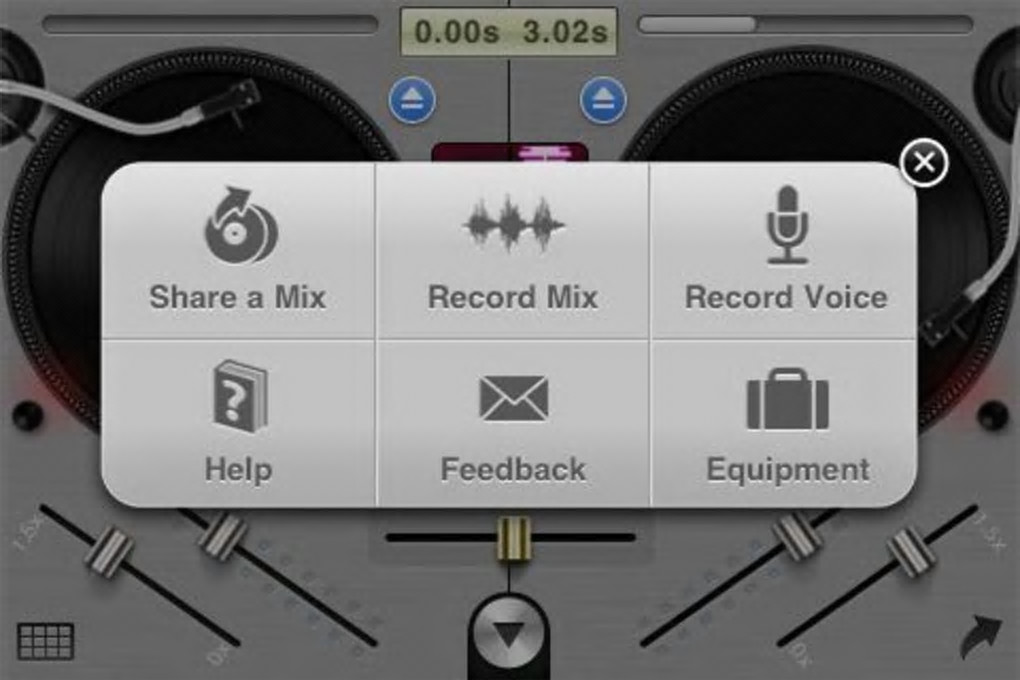
Task: Tap the share arrow icon
Action: pos(980,637)
